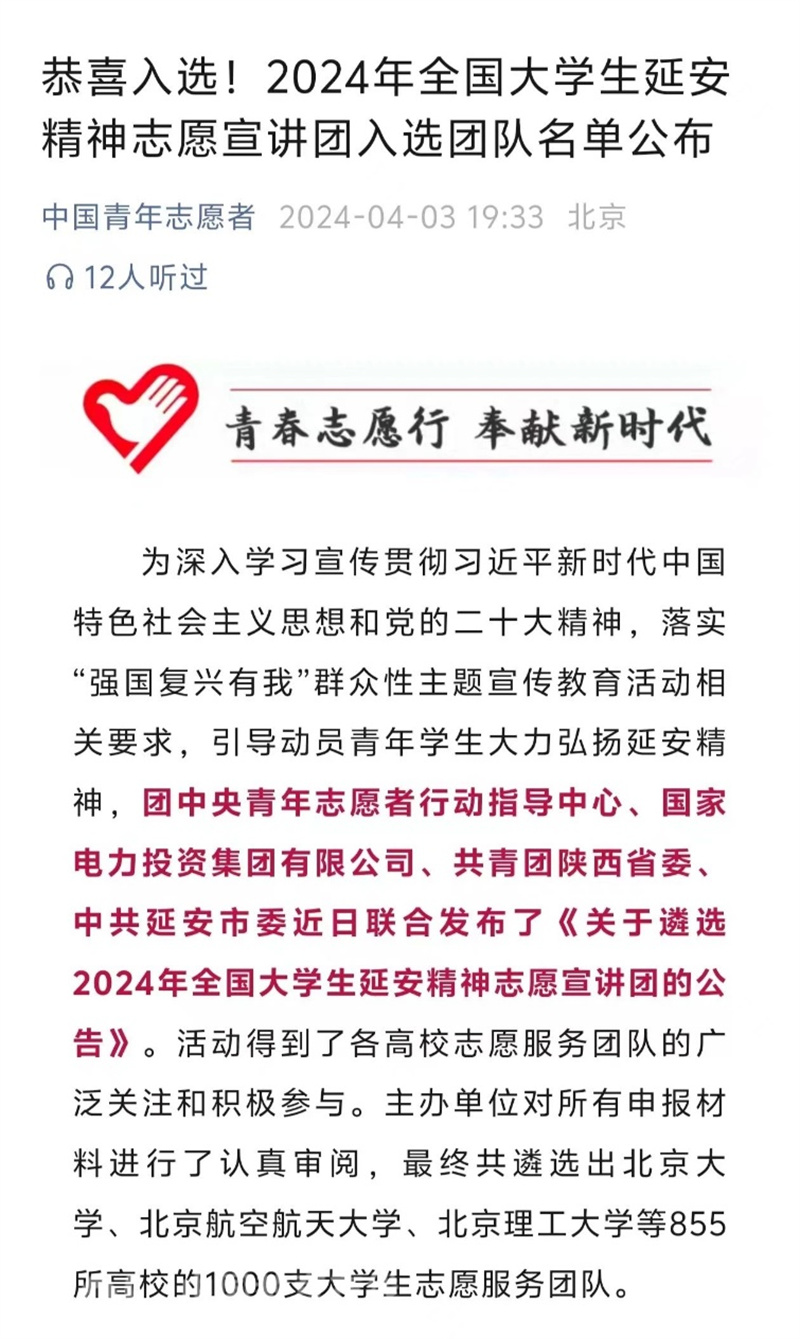Open the 中国青年志愿者 account link
800x1339 pixels.
tap(149, 217)
